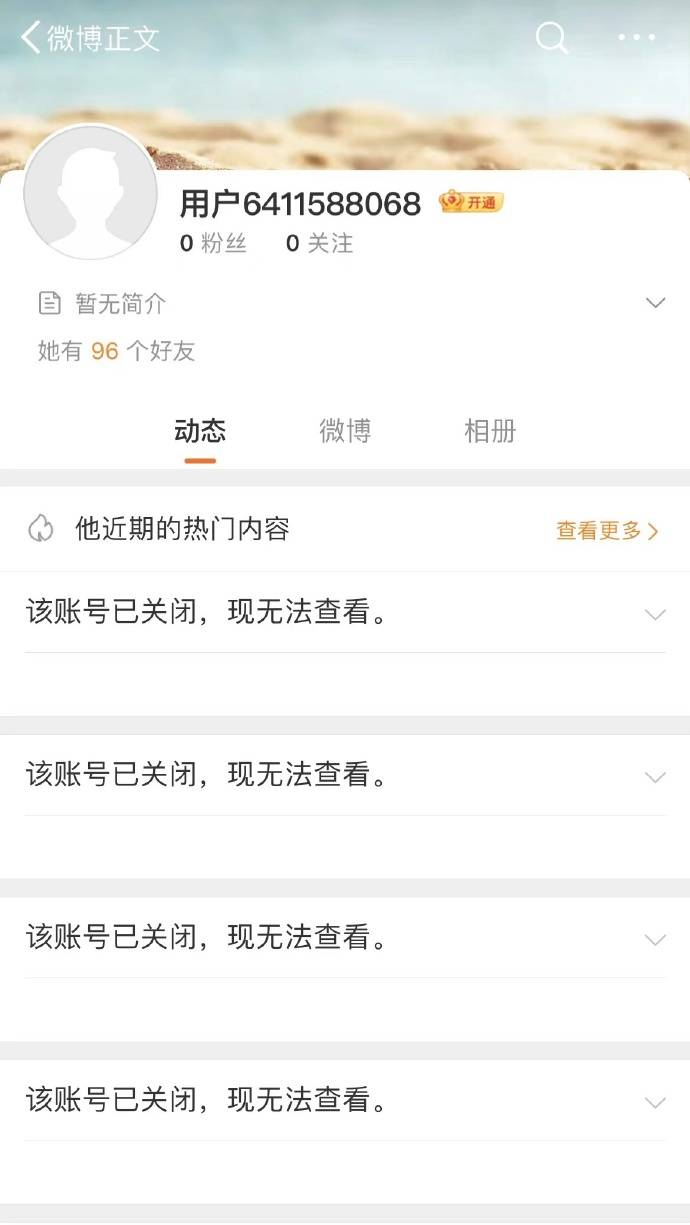The width and height of the screenshot is (690, 1225).
Task: Open the three-dot overflow menu
Action: coord(636,38)
